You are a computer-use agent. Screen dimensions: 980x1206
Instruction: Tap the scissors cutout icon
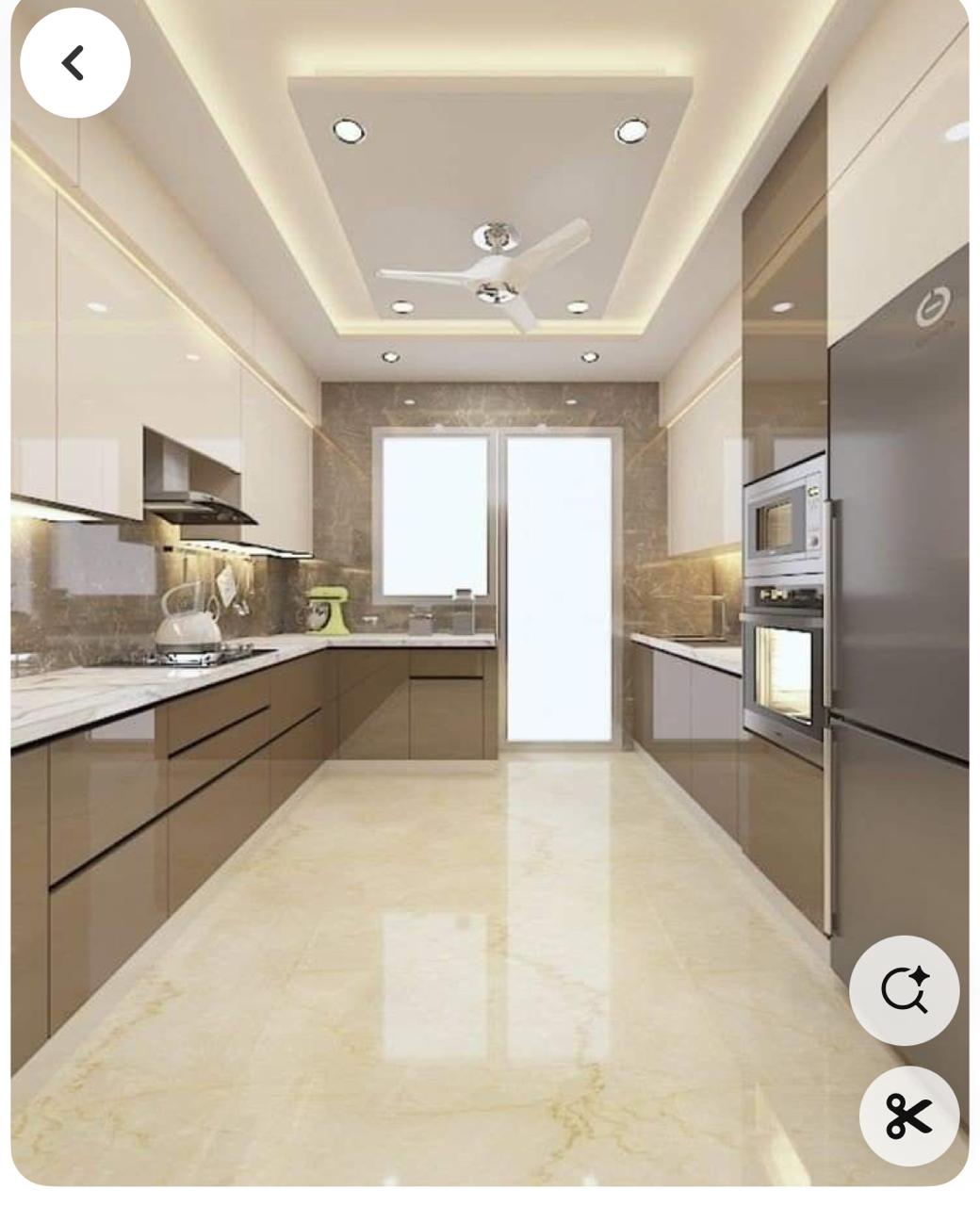908,1116
